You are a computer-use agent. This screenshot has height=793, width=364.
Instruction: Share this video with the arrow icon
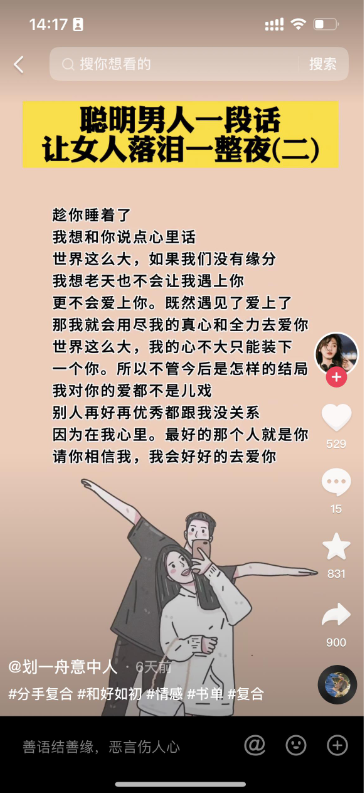coord(336,614)
